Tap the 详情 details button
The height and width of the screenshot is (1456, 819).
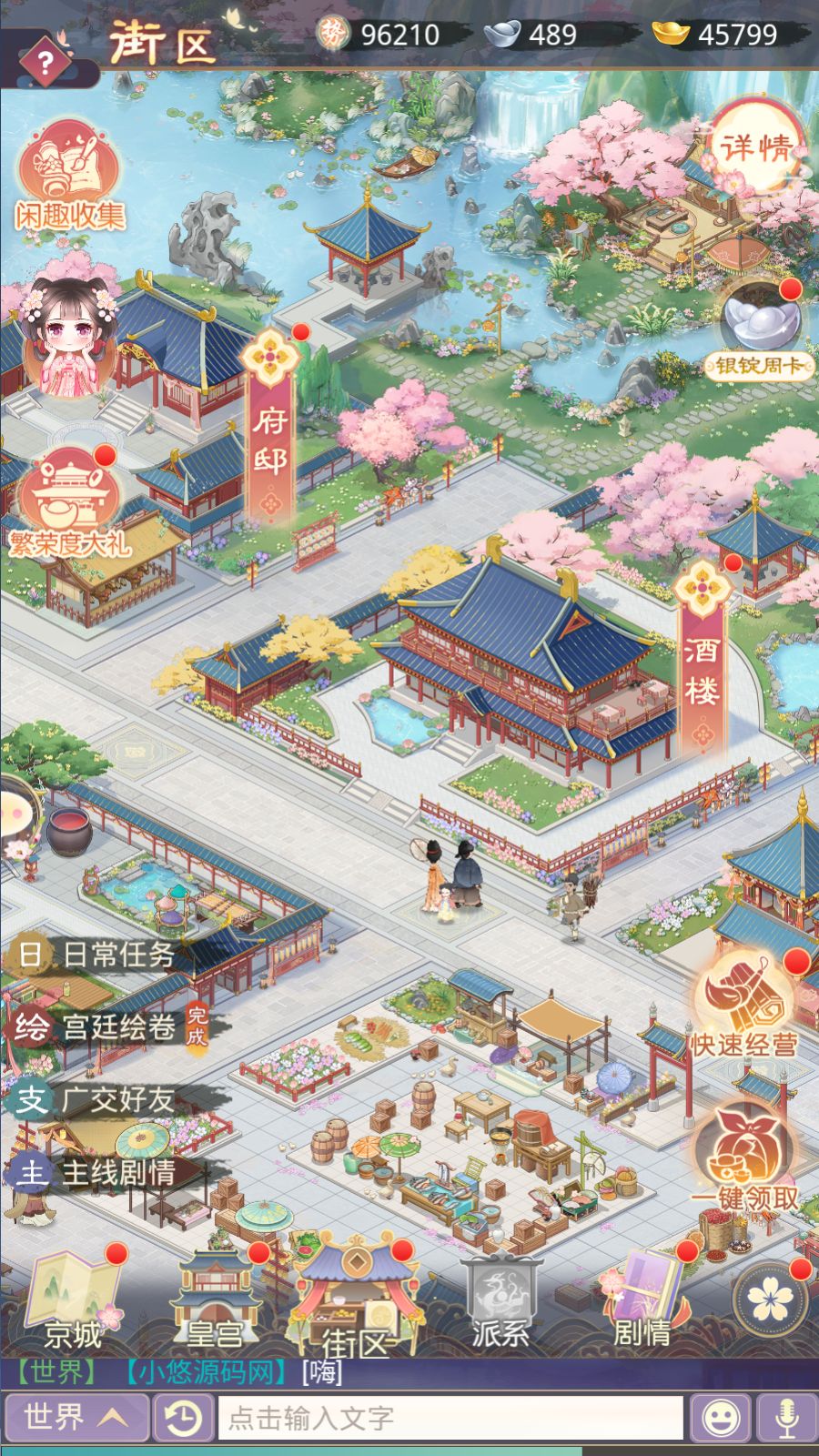[757, 146]
